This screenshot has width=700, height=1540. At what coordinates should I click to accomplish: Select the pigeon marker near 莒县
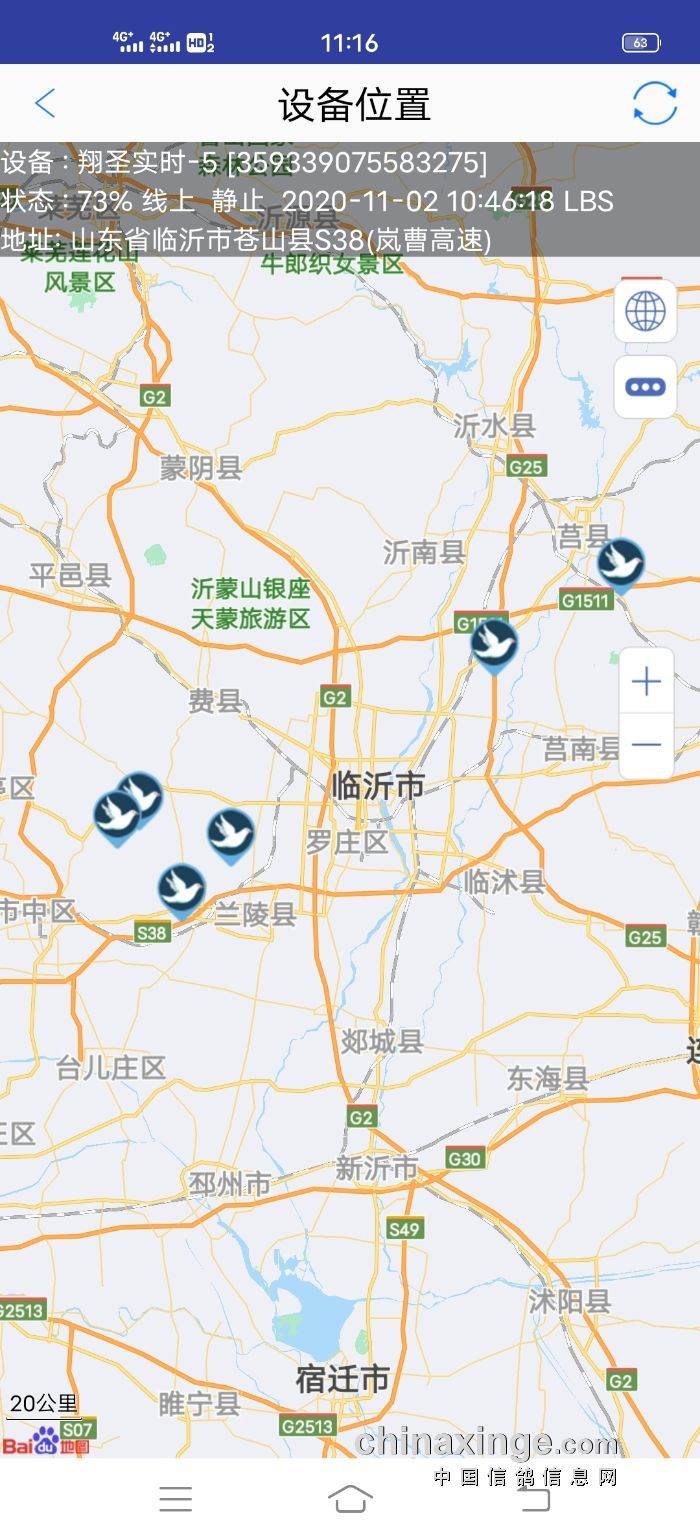pos(621,566)
